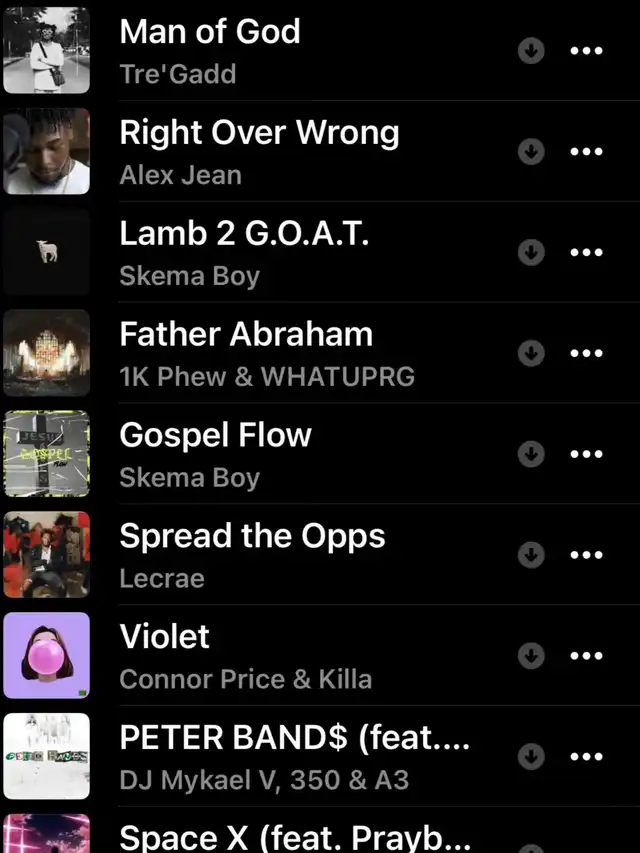The width and height of the screenshot is (640, 853).
Task: Open the Gospel Flow overflow menu
Action: [586, 454]
